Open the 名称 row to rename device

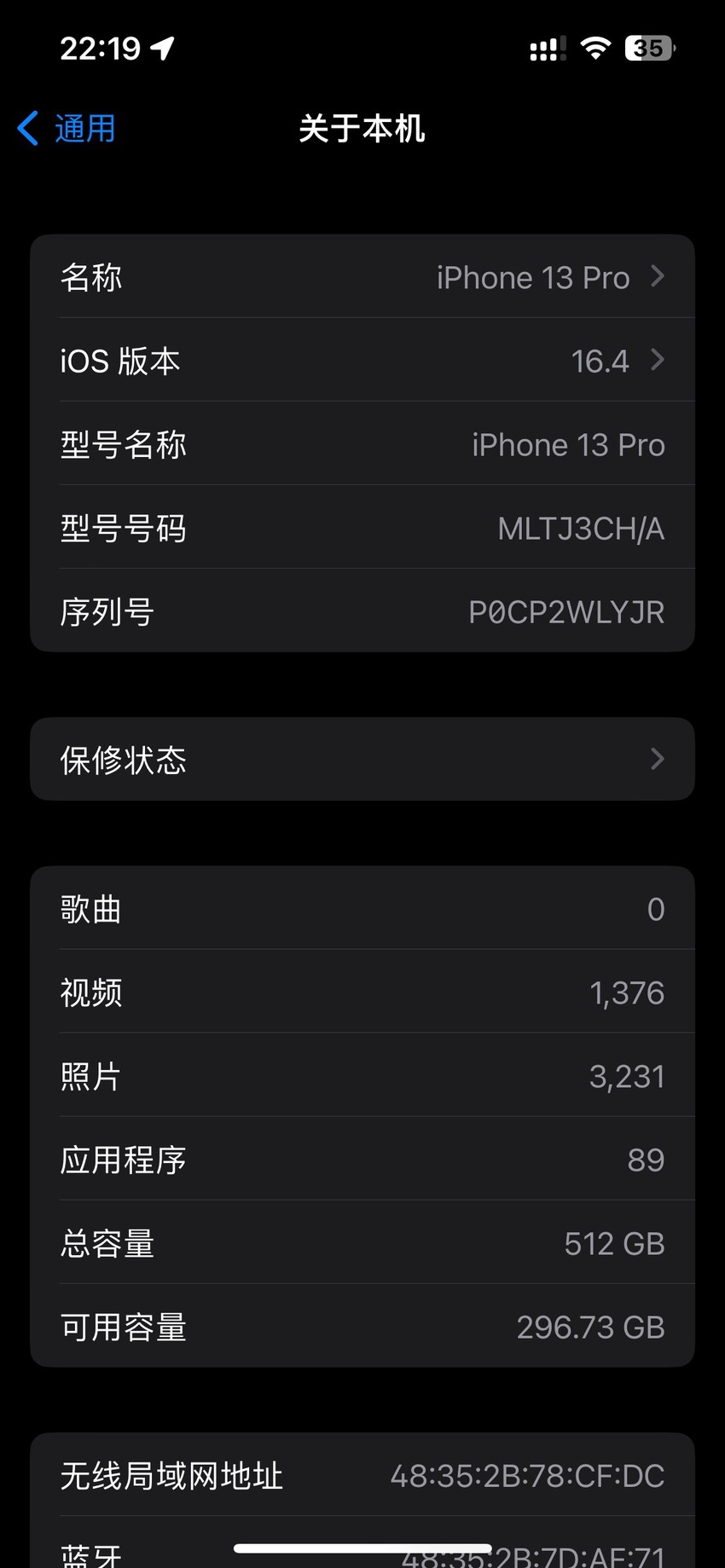click(362, 276)
